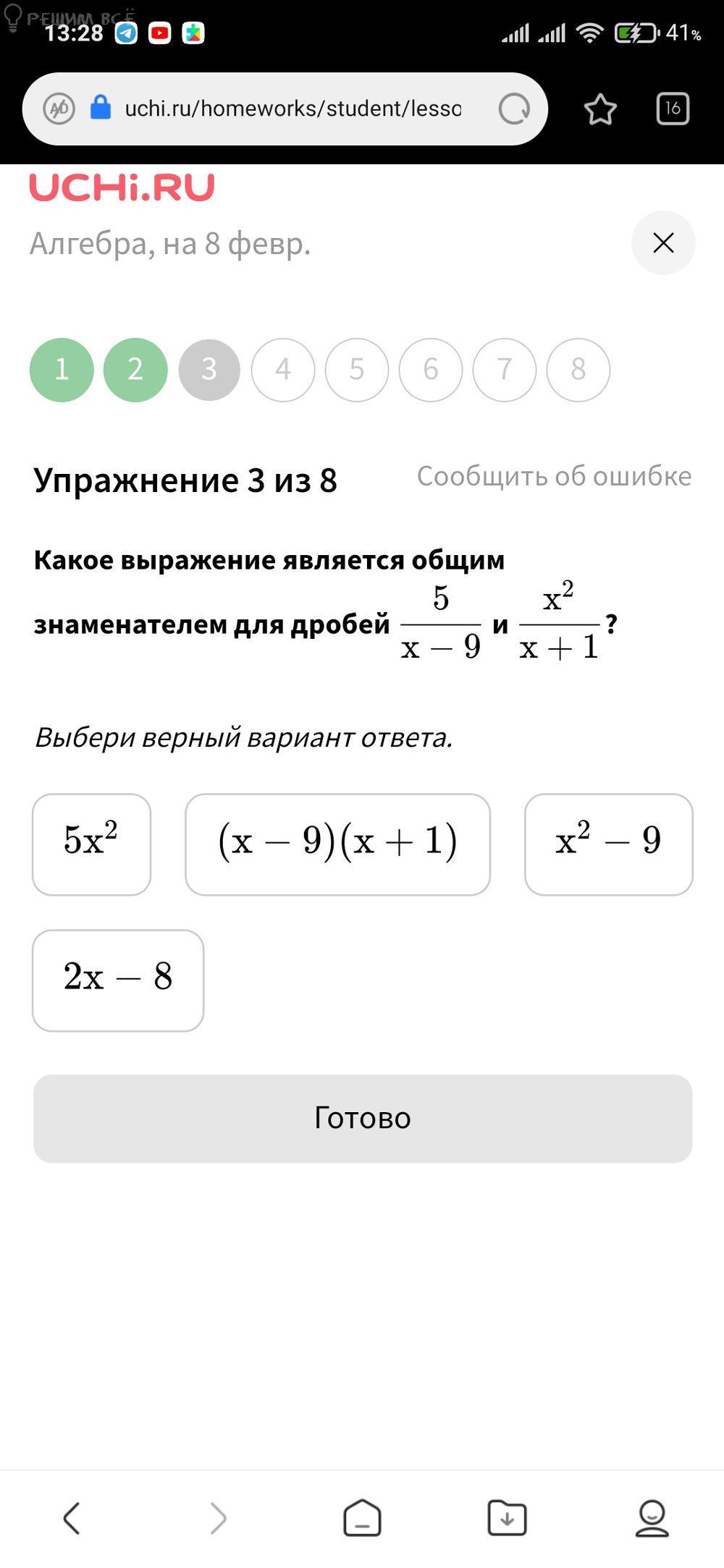Select answer option 5x²

coord(91,844)
